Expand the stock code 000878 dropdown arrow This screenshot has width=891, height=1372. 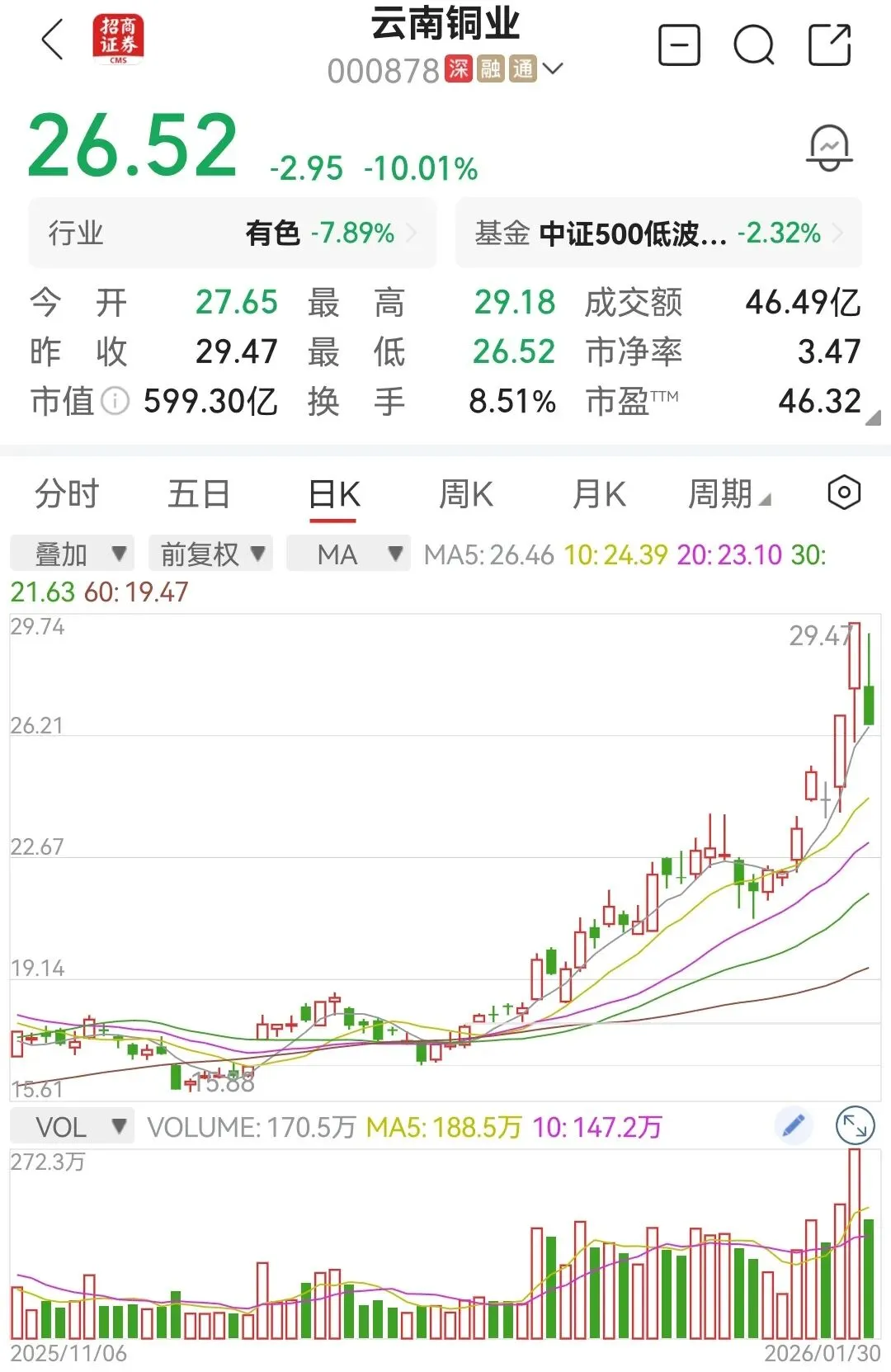[x=553, y=69]
